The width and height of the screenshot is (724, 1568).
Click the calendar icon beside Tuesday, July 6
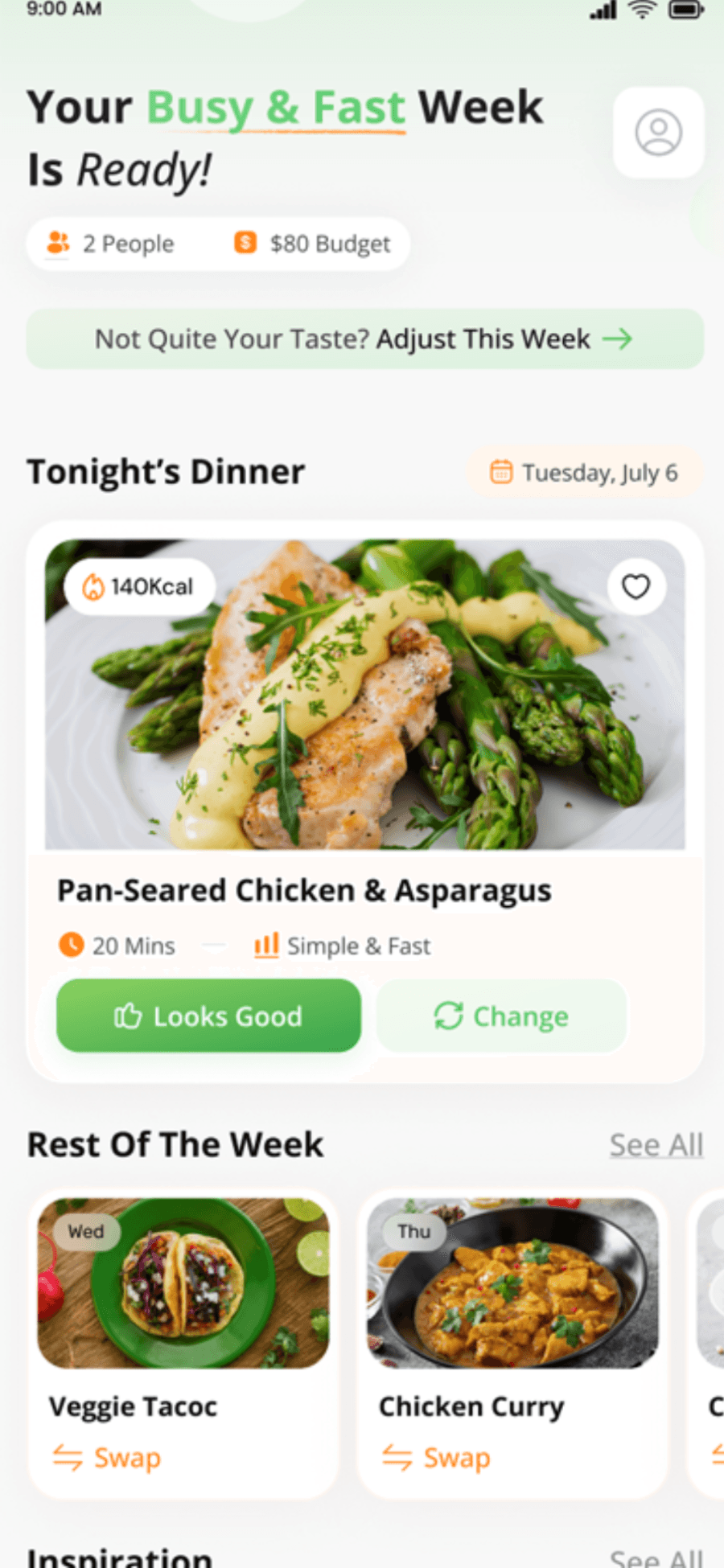tap(503, 472)
